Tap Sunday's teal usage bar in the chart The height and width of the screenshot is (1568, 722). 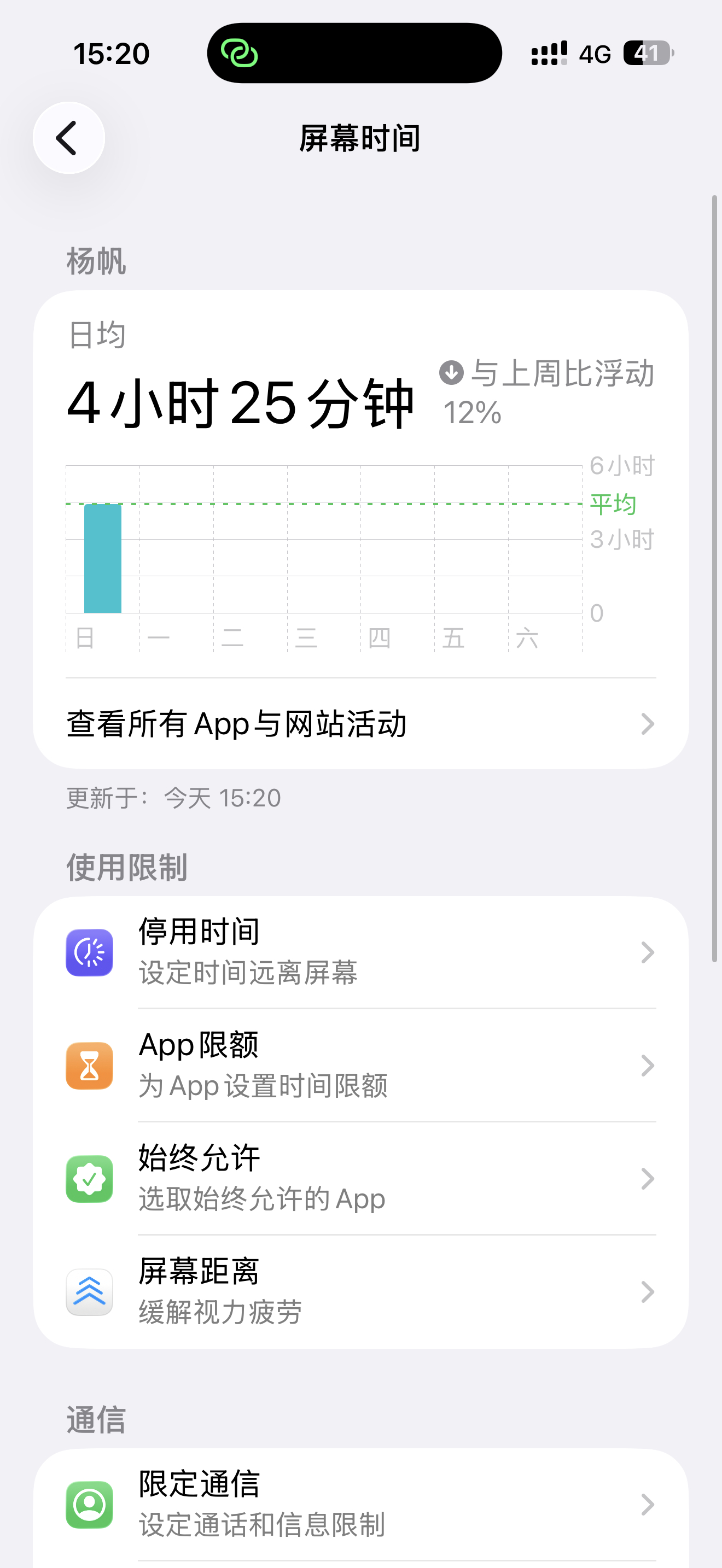click(103, 557)
